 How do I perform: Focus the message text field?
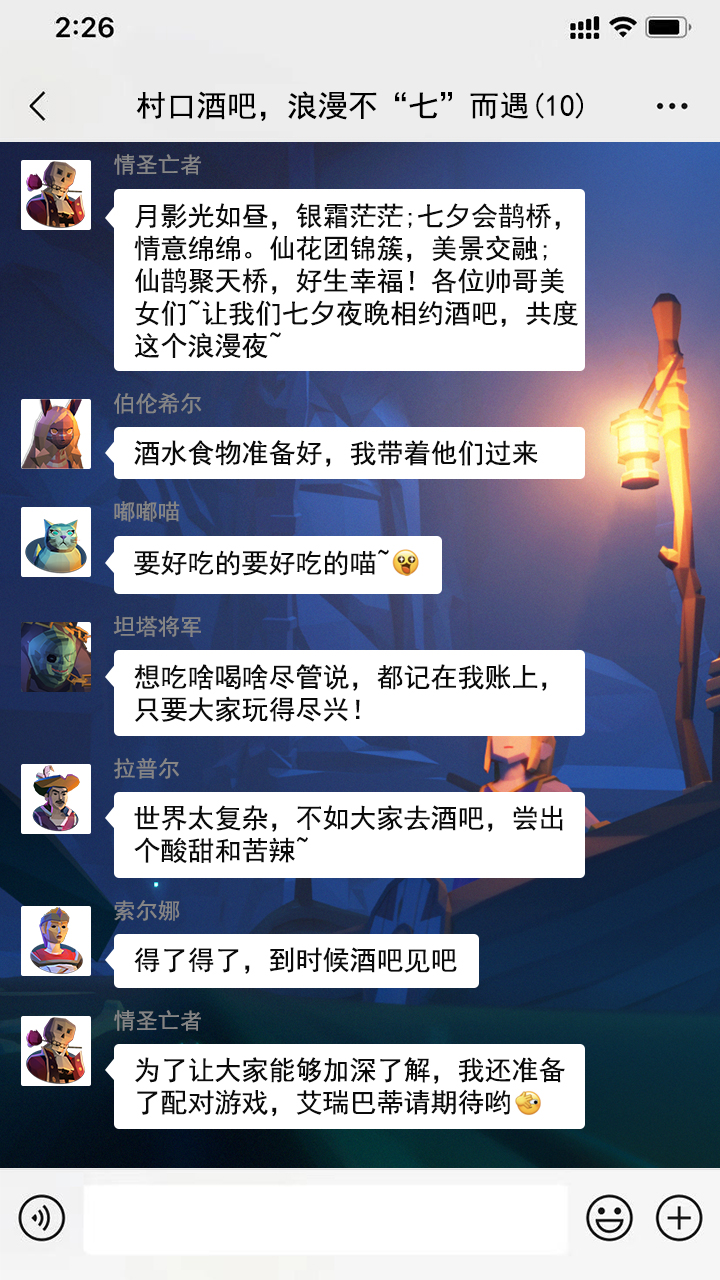click(325, 1219)
